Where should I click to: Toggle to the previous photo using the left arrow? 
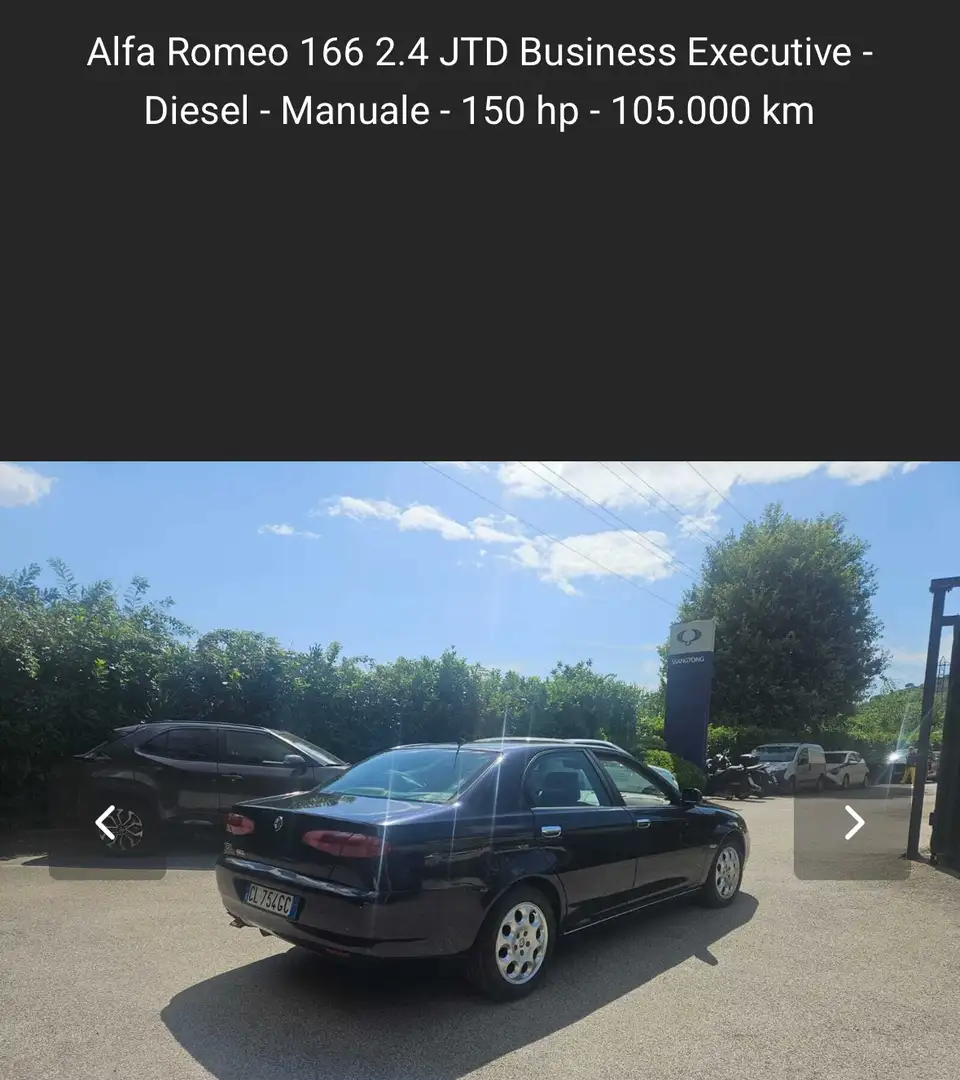click(106, 823)
